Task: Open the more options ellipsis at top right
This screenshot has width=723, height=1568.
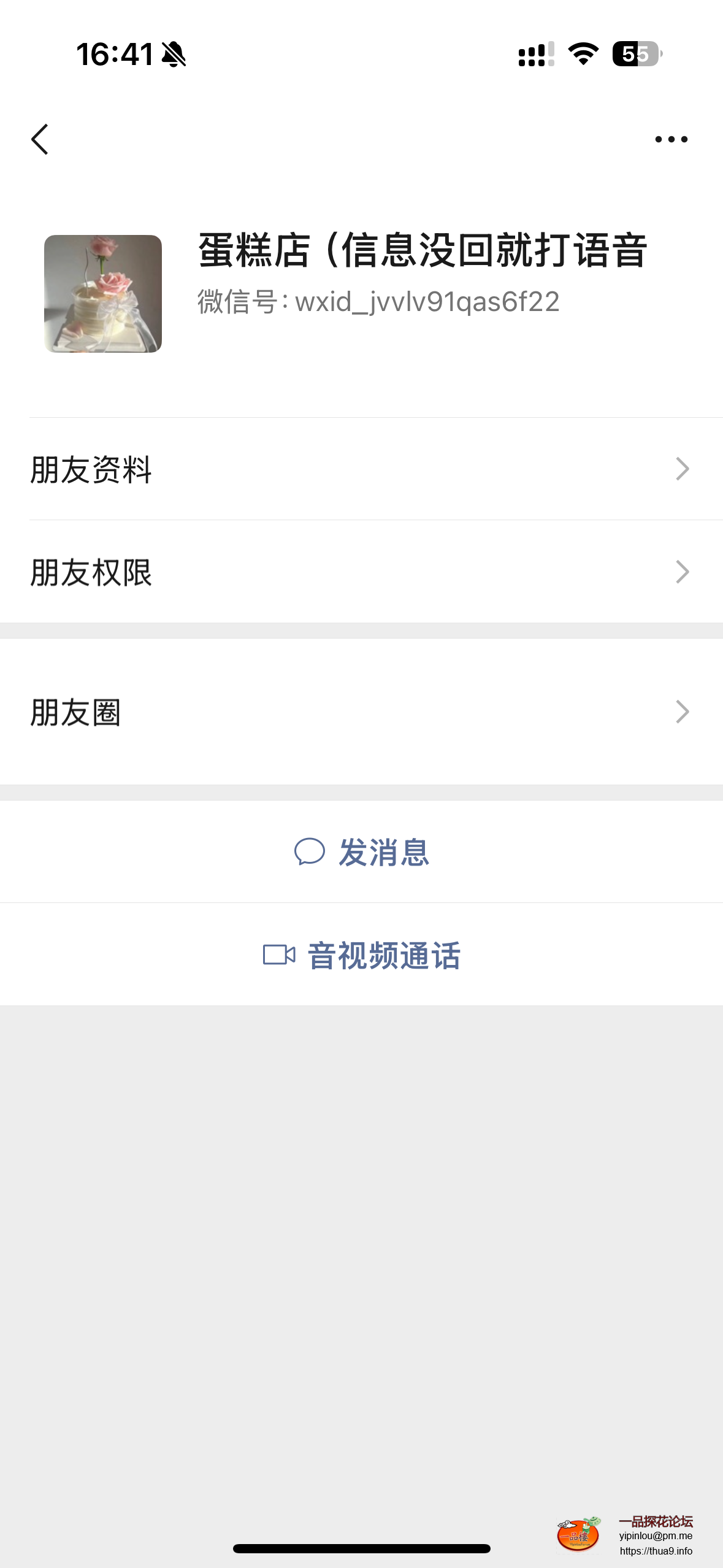Action: coord(670,139)
